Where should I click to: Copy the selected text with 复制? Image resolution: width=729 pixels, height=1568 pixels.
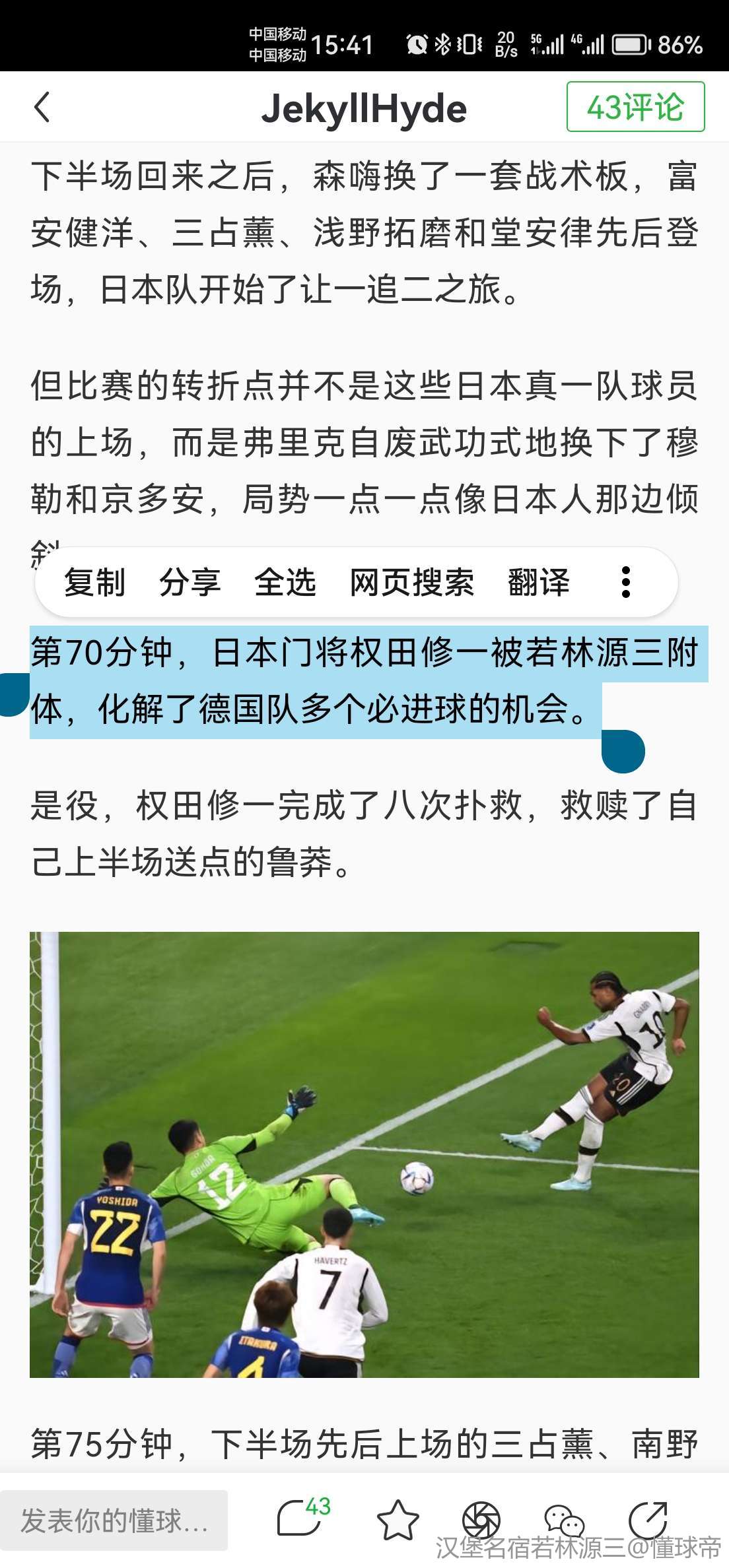coord(94,583)
